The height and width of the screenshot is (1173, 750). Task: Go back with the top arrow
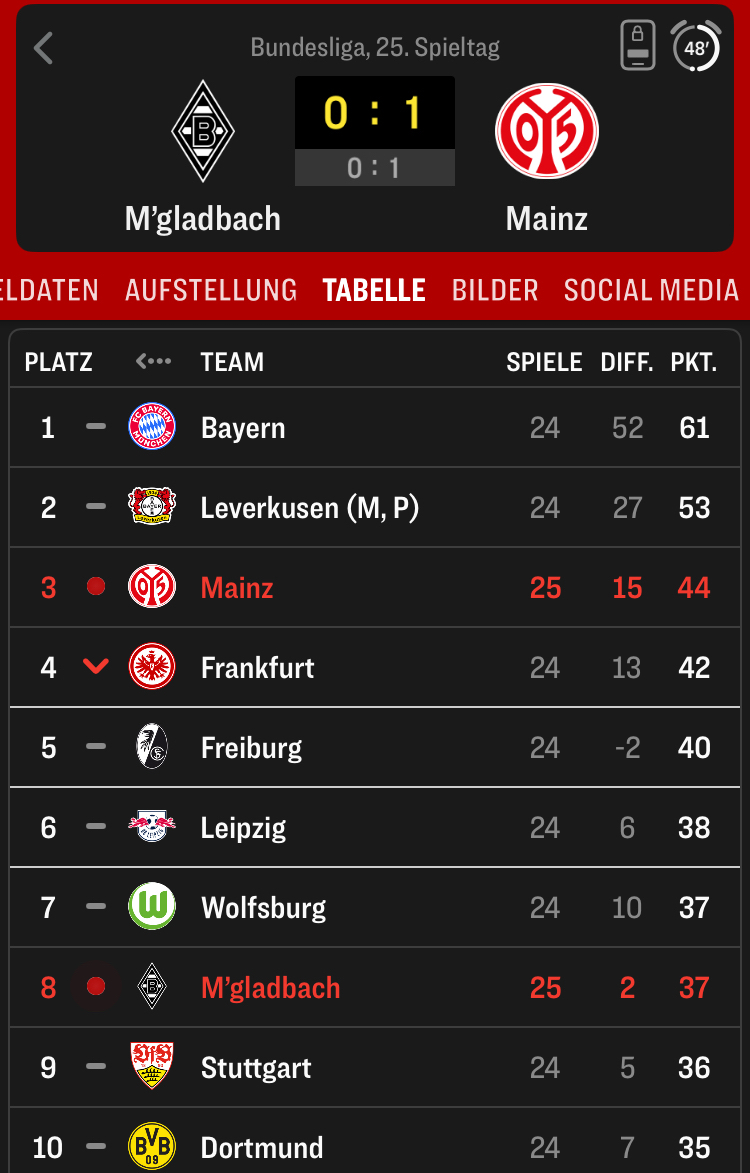tap(43, 48)
